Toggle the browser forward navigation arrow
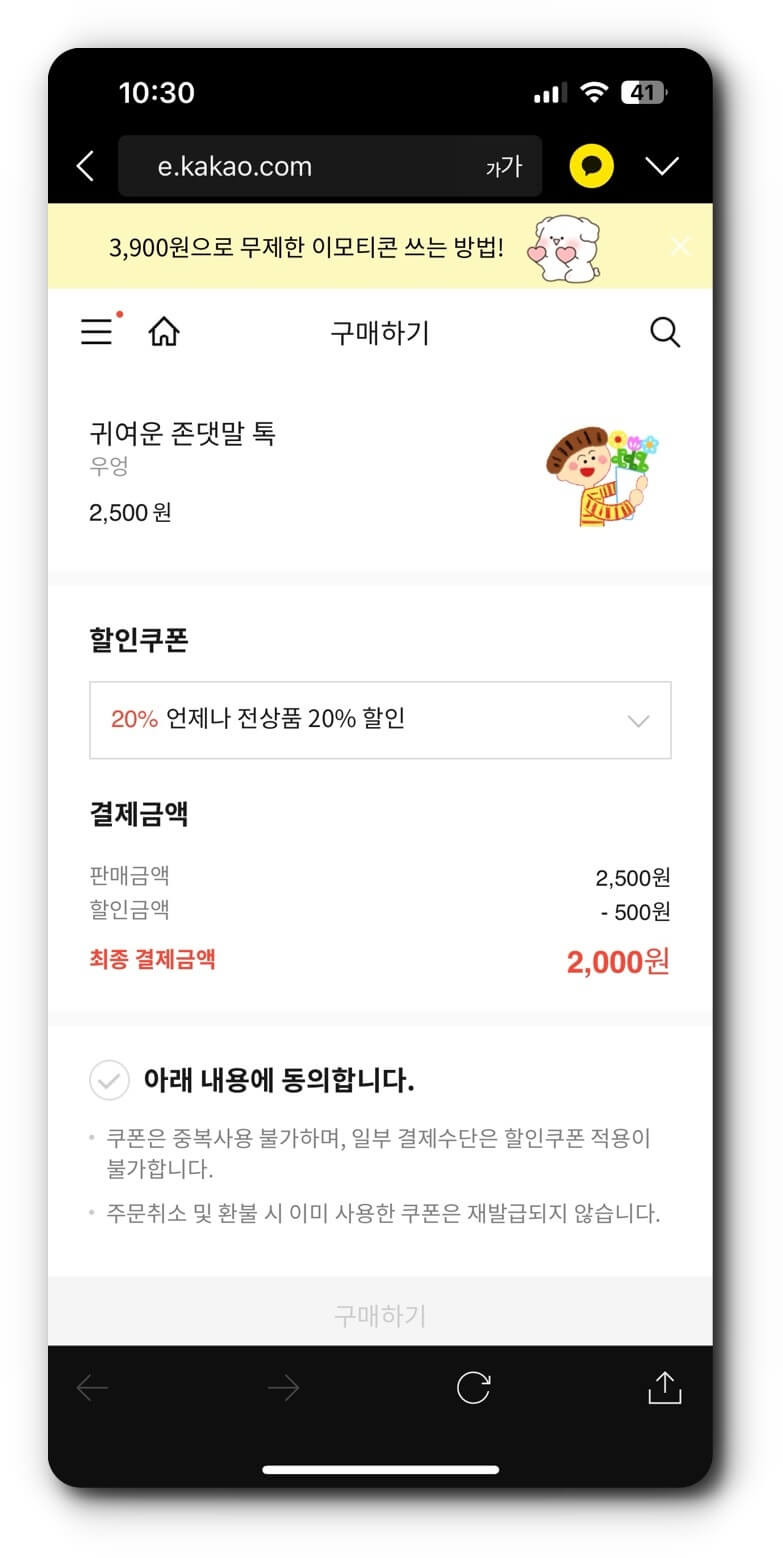The image size is (783, 1558). click(x=284, y=1387)
